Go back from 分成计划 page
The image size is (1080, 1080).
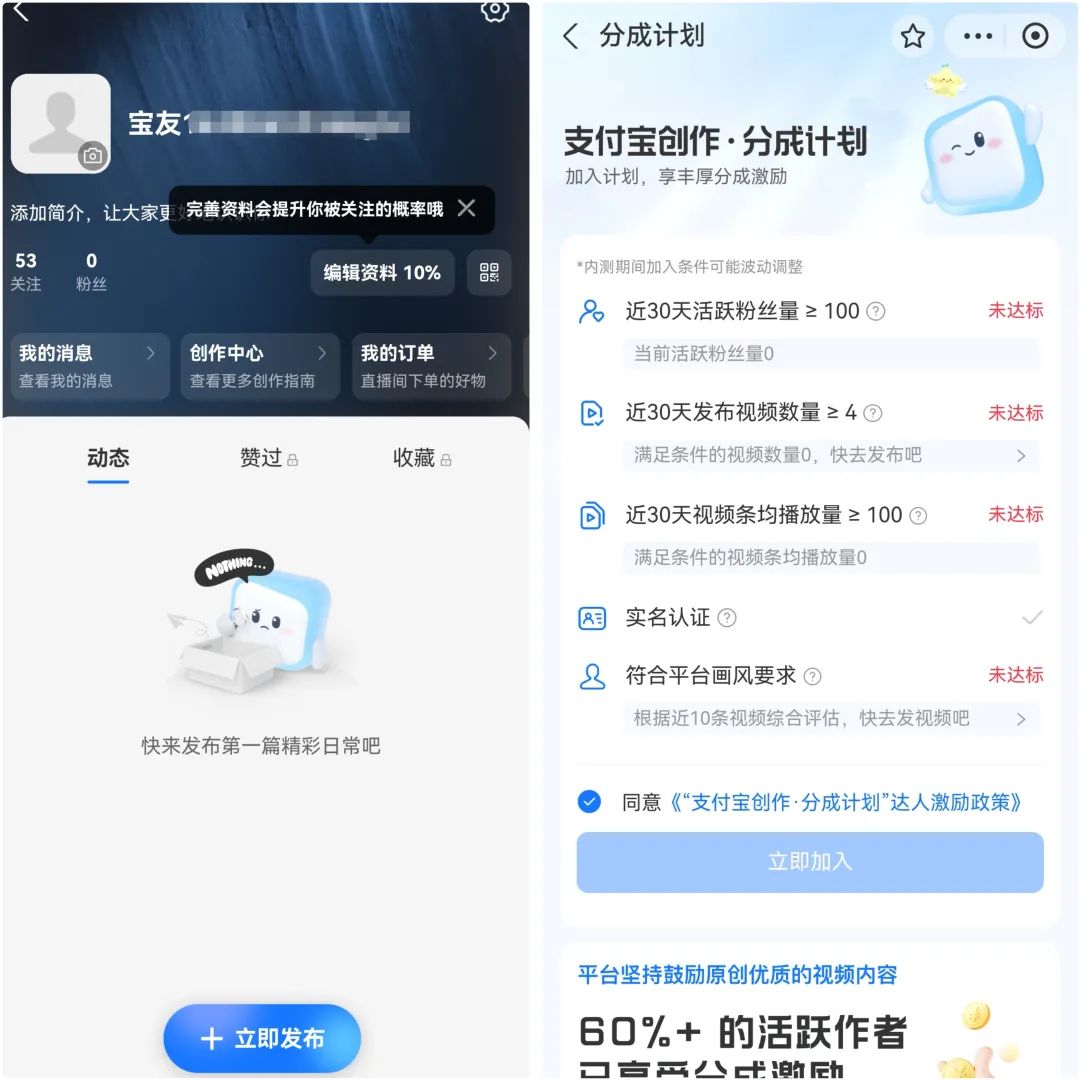pos(571,37)
